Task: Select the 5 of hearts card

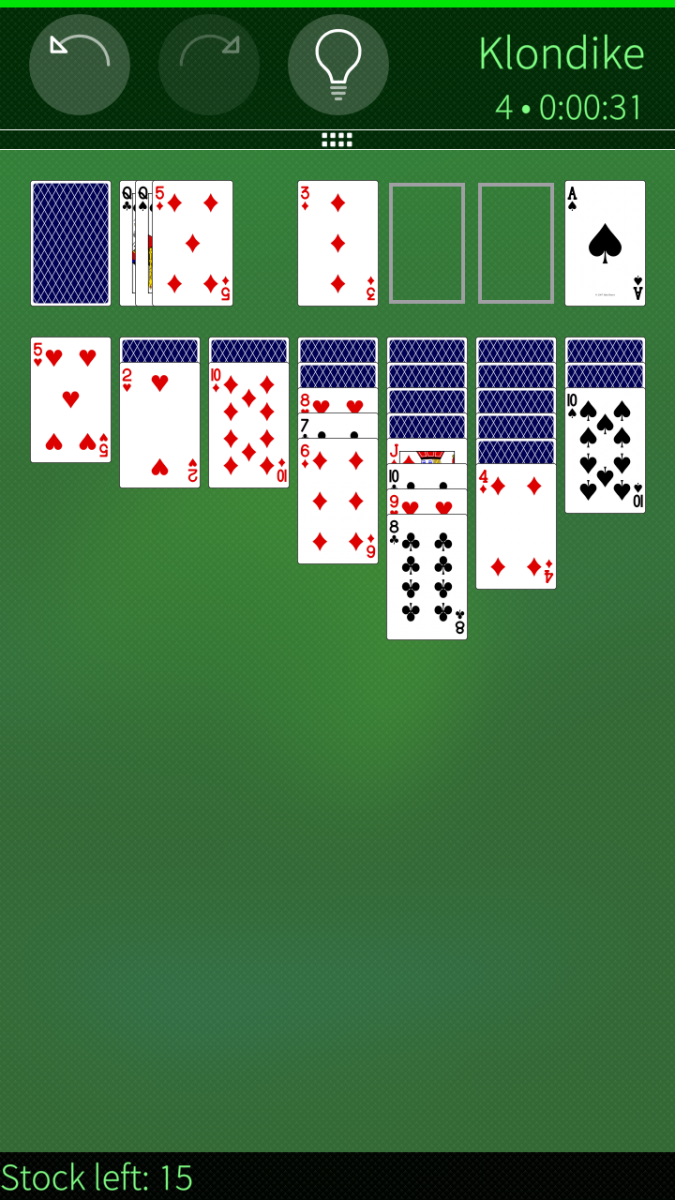Action: coord(71,400)
